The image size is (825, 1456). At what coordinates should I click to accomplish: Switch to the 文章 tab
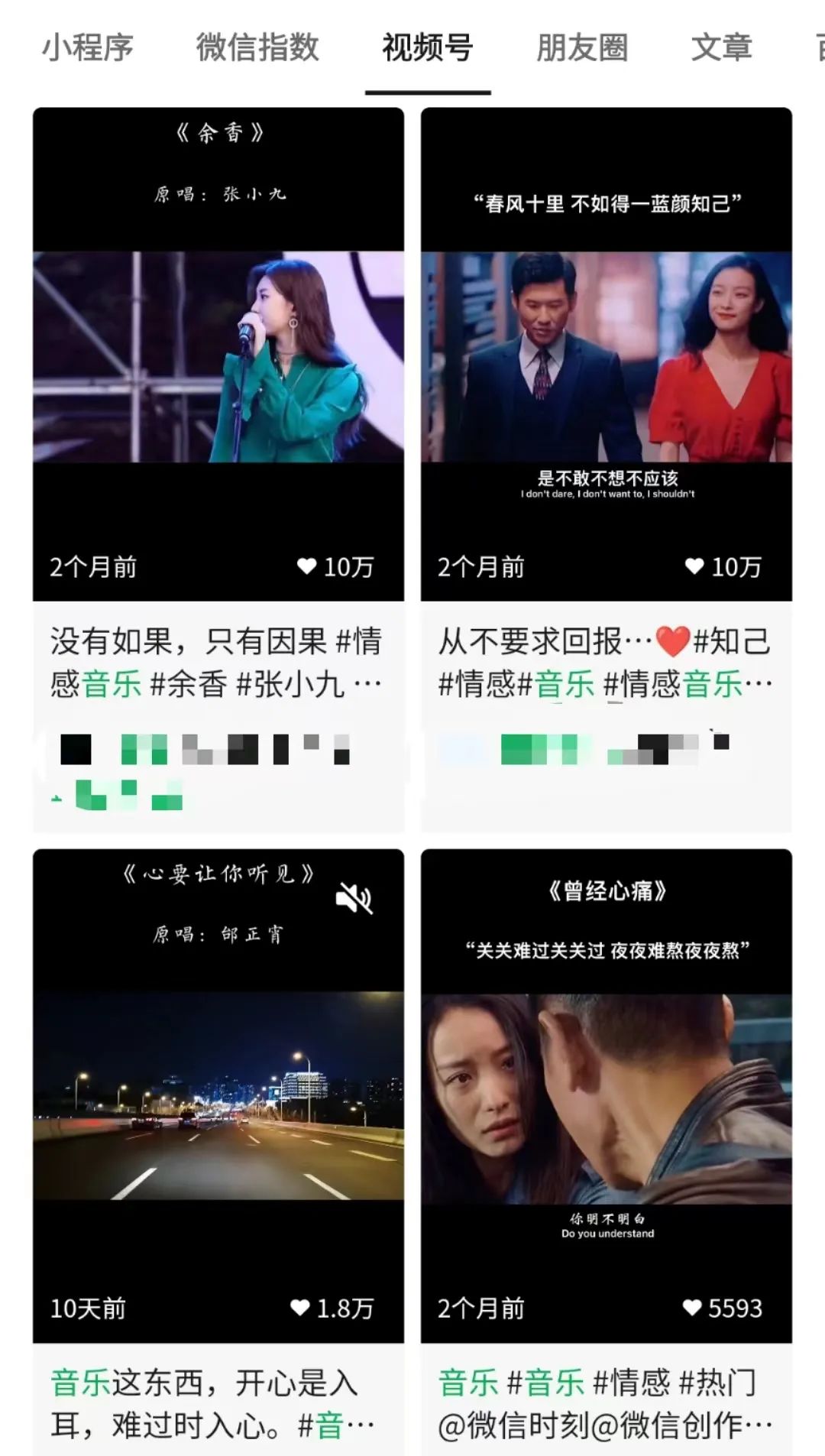[x=721, y=47]
